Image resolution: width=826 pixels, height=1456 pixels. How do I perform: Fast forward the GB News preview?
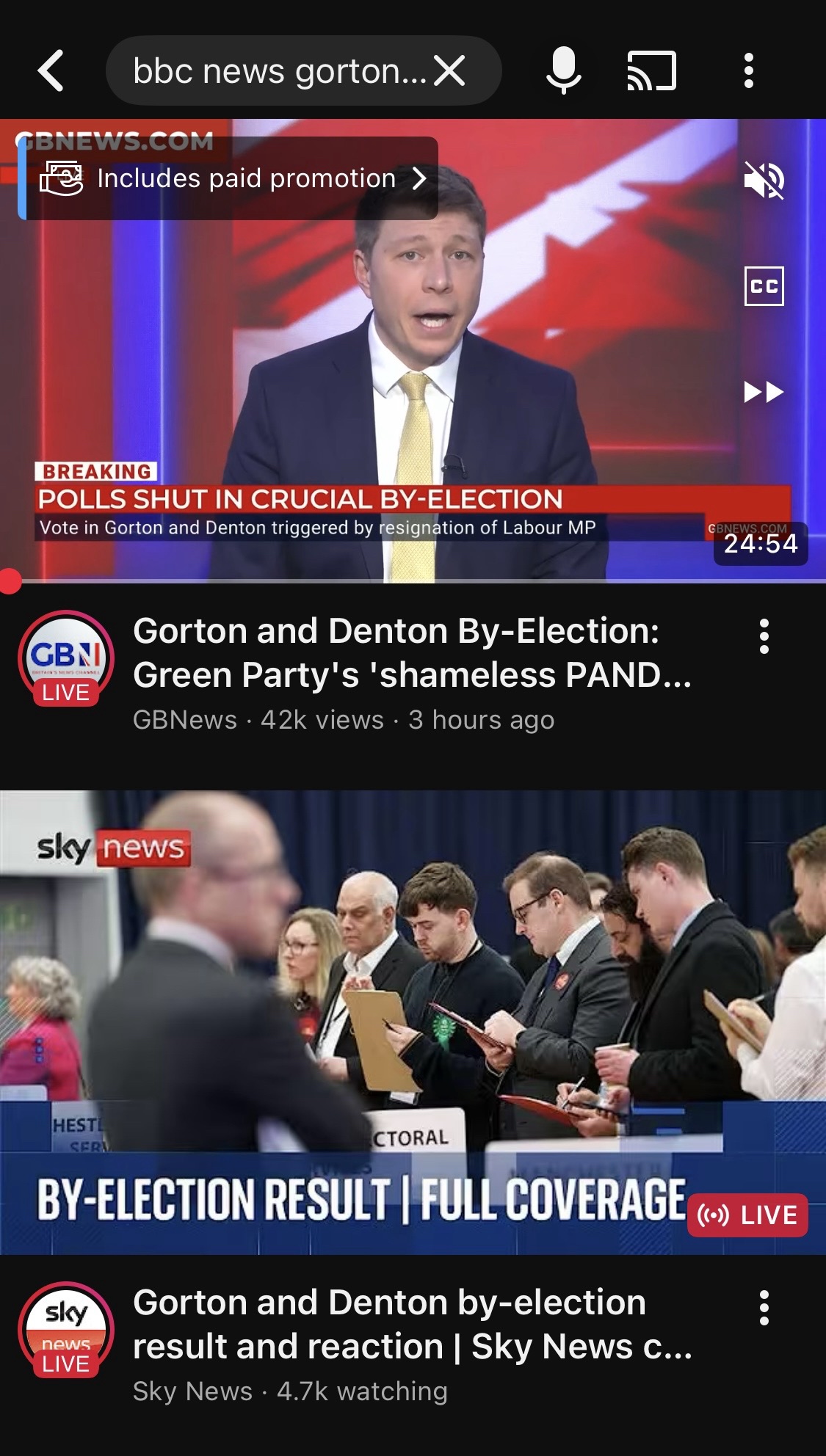(764, 392)
